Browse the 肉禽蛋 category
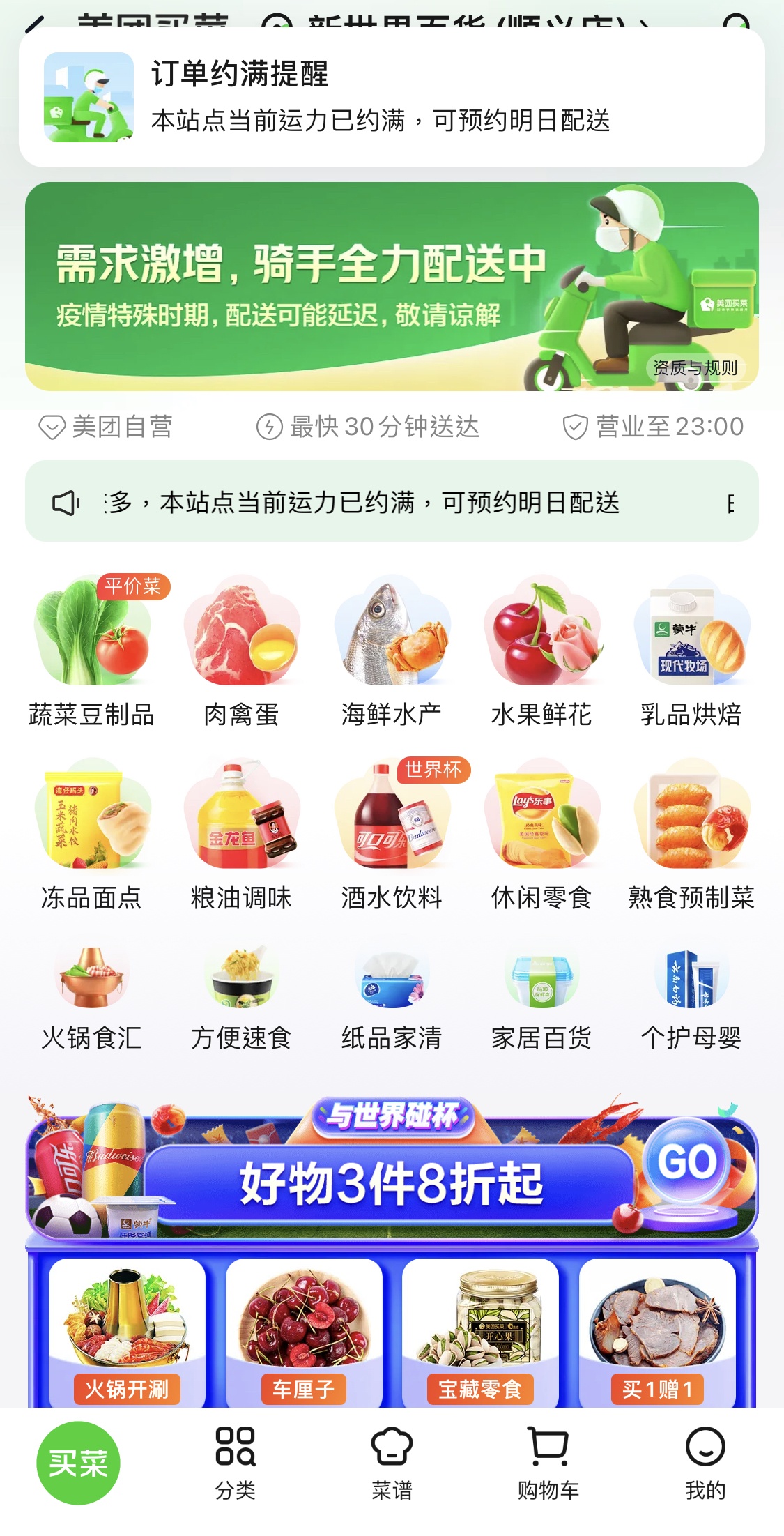The image size is (784, 1536). (x=241, y=651)
